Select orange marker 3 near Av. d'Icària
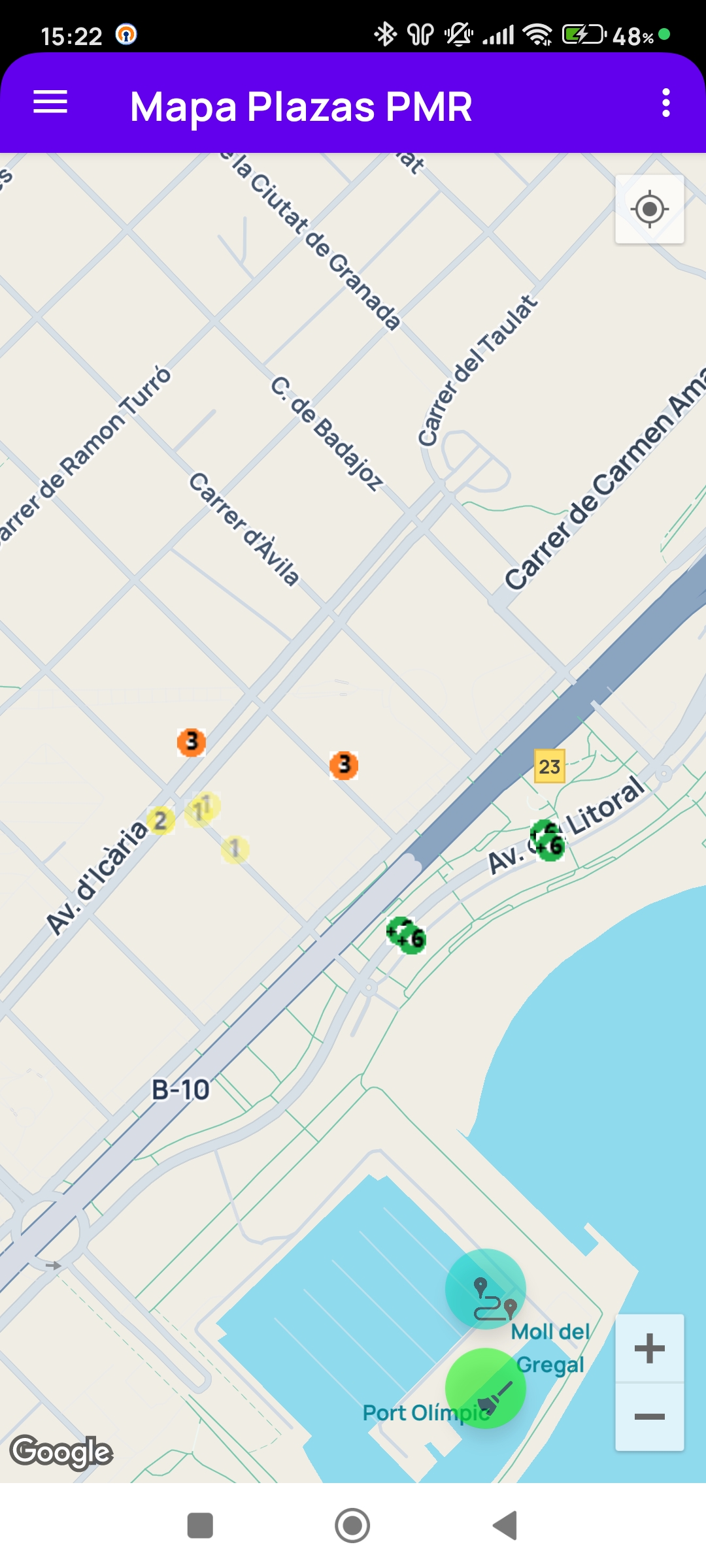The image size is (706, 1568). click(191, 742)
